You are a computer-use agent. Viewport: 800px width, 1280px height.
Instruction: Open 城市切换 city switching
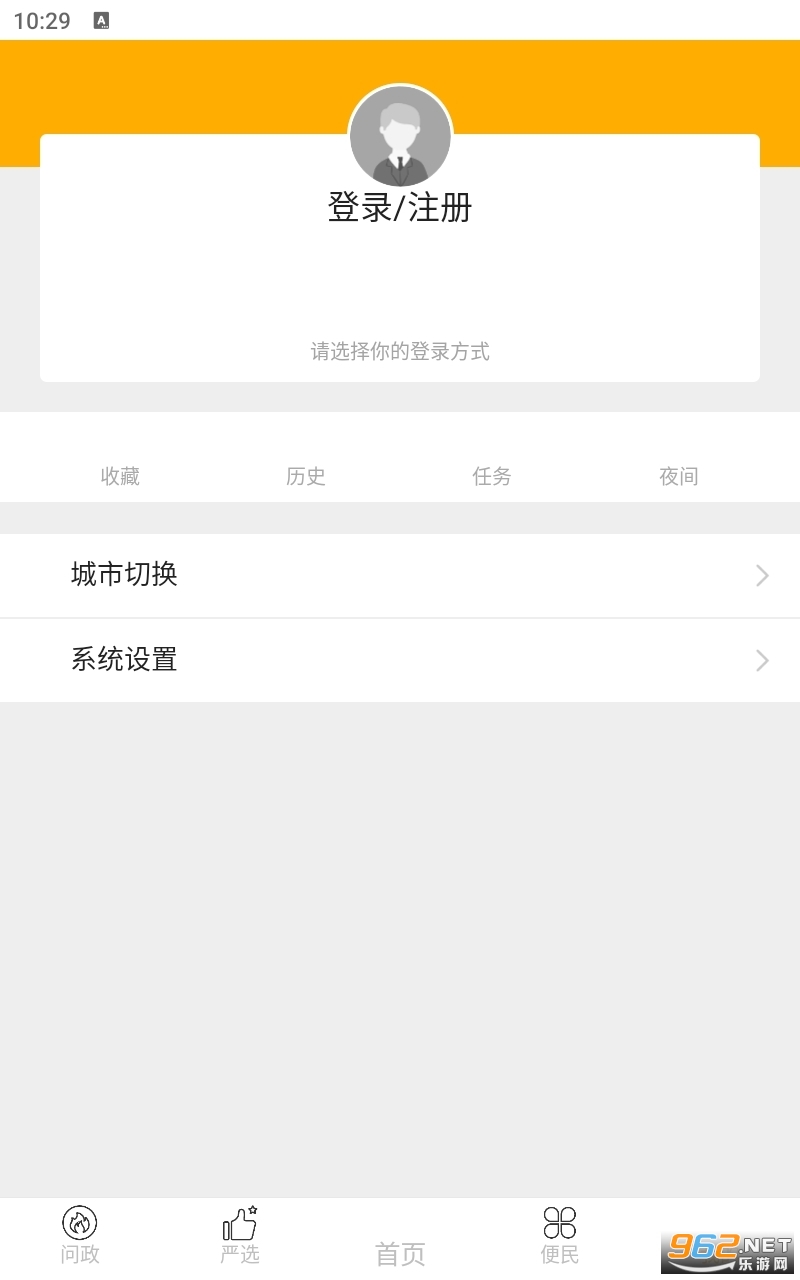click(400, 575)
